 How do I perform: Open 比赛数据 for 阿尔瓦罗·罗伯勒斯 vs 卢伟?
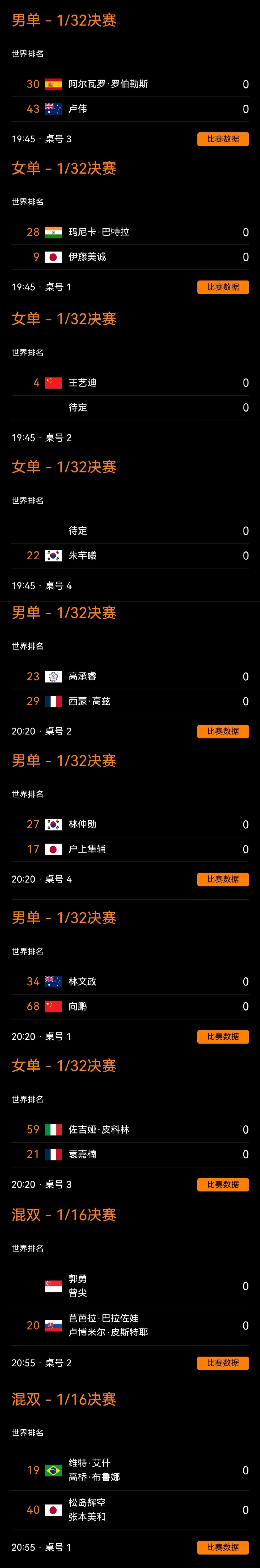pyautogui.click(x=223, y=139)
